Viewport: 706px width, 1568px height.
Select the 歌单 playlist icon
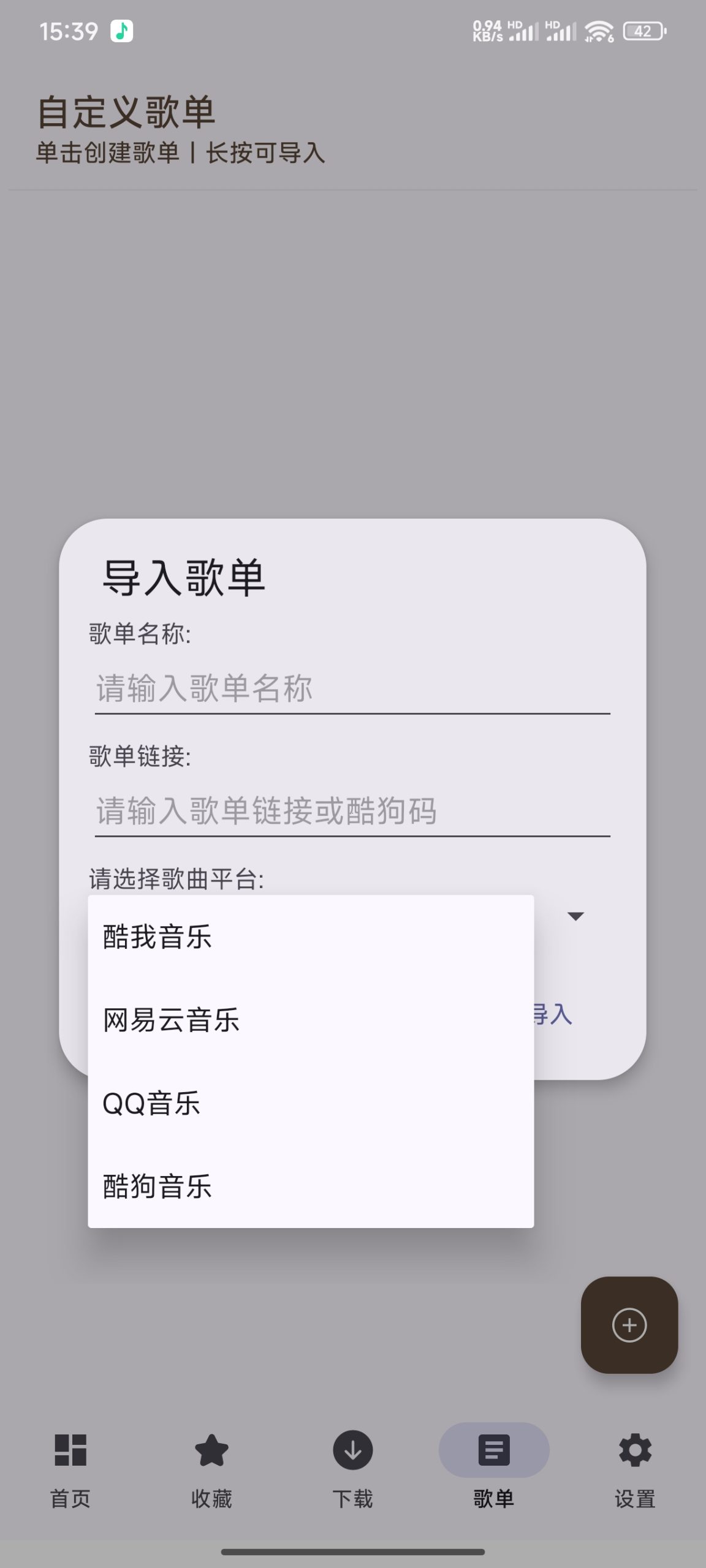coord(493,1450)
